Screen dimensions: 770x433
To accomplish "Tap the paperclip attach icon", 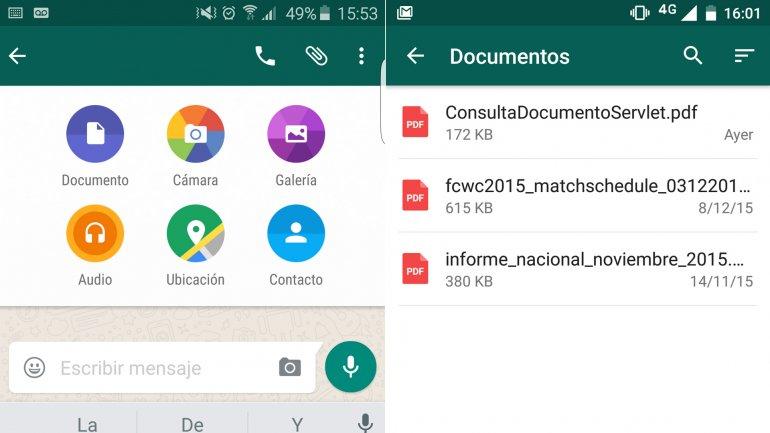I will (316, 56).
